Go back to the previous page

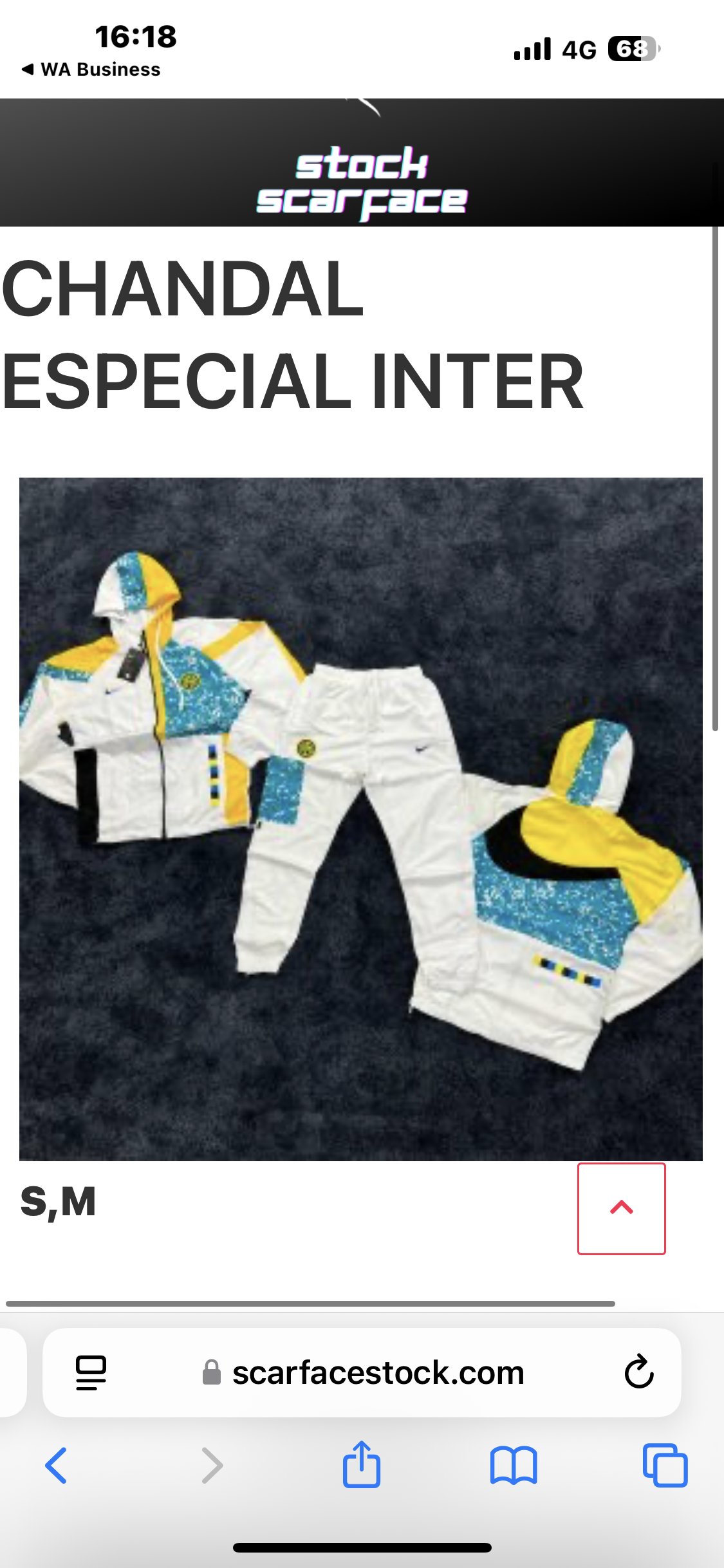click(x=57, y=1466)
